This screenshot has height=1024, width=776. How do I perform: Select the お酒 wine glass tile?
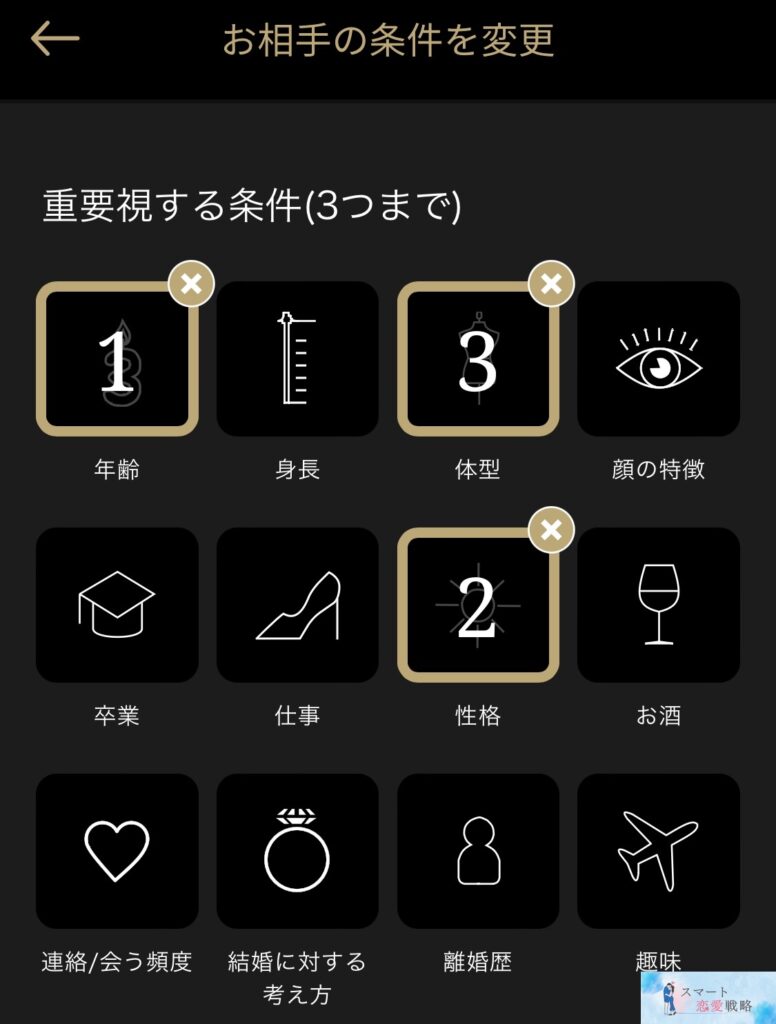coord(658,605)
